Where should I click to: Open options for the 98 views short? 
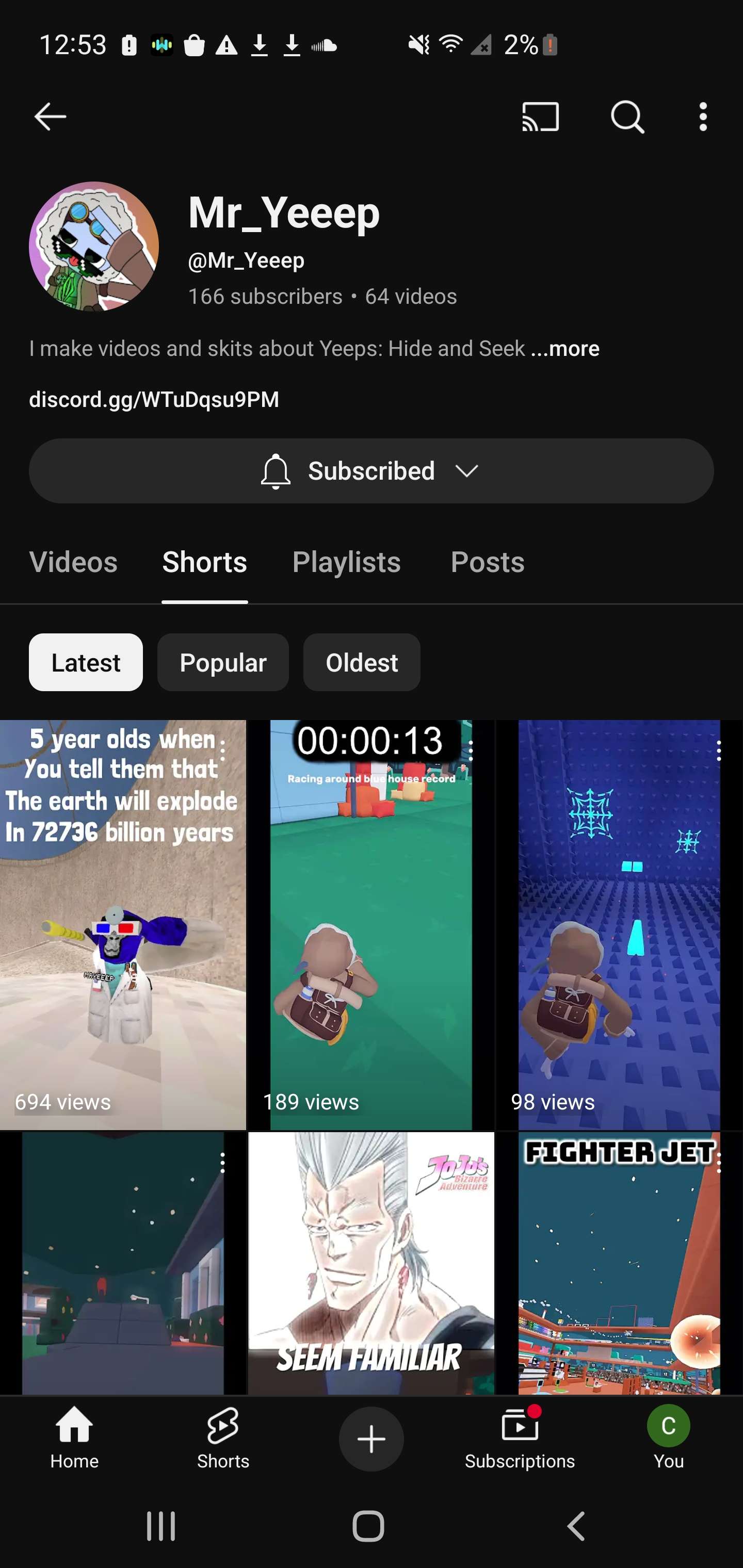point(719,750)
